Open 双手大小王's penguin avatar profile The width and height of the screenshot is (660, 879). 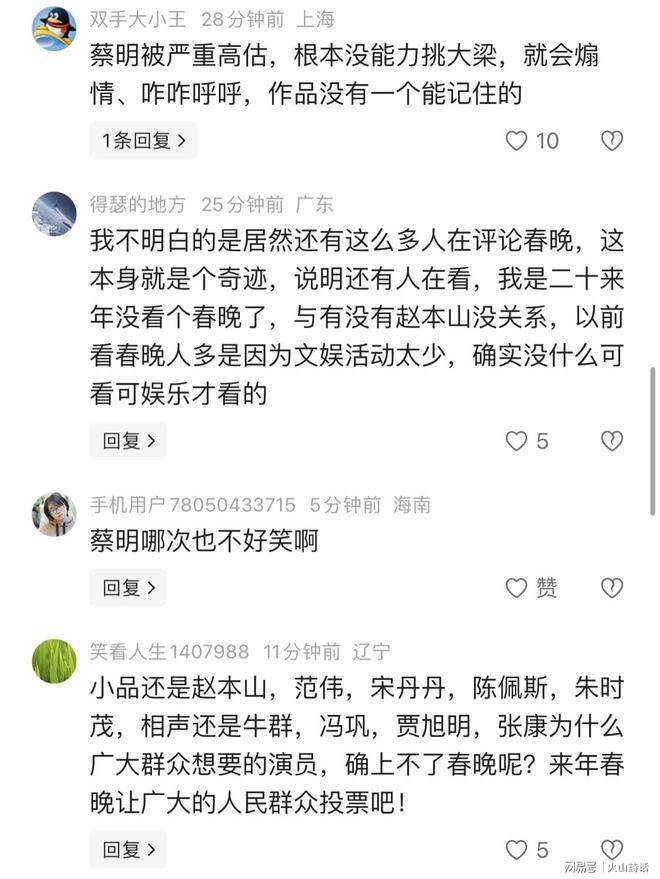(54, 28)
